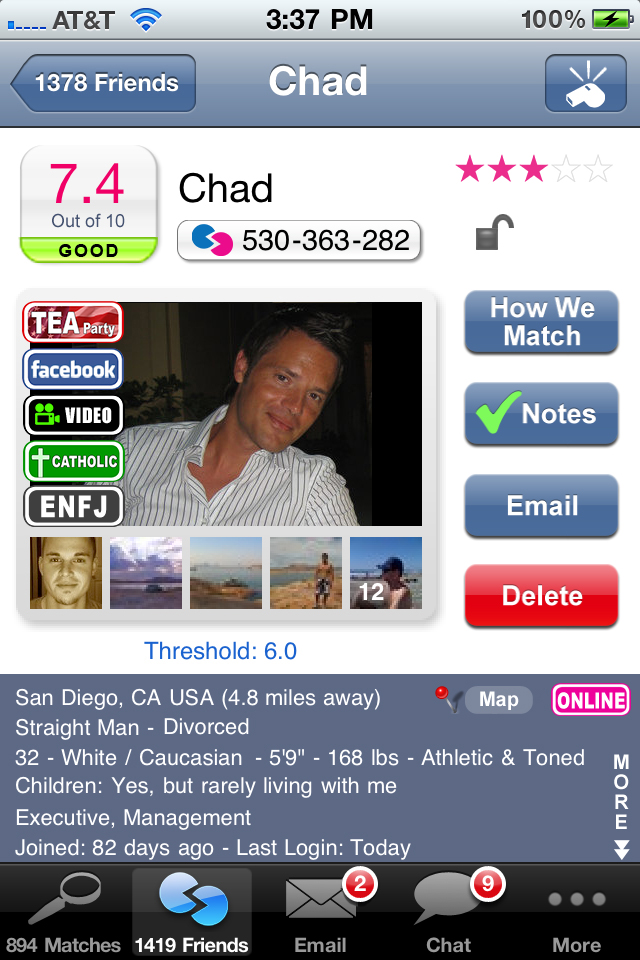
Task: Tap the whistle report icon
Action: (585, 83)
